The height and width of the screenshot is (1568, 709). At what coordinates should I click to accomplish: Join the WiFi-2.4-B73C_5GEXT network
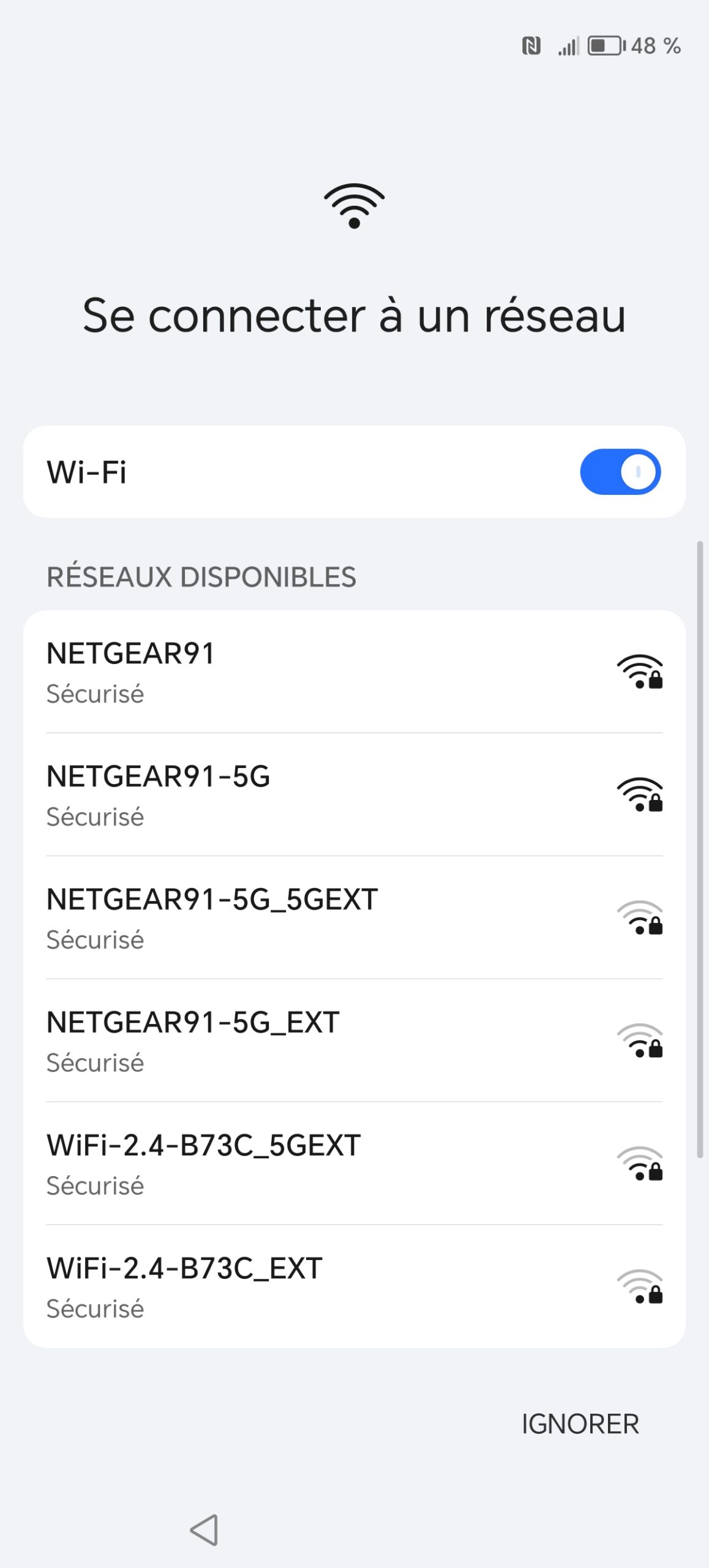354,1164
